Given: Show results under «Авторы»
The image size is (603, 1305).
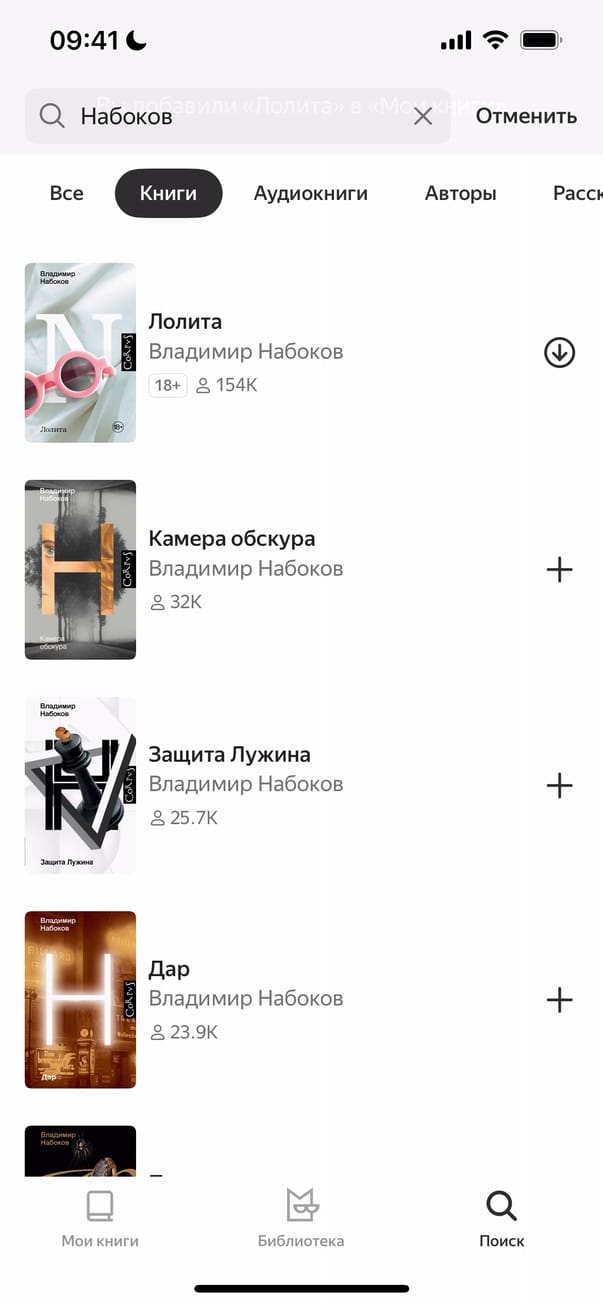Looking at the screenshot, I should (460, 194).
